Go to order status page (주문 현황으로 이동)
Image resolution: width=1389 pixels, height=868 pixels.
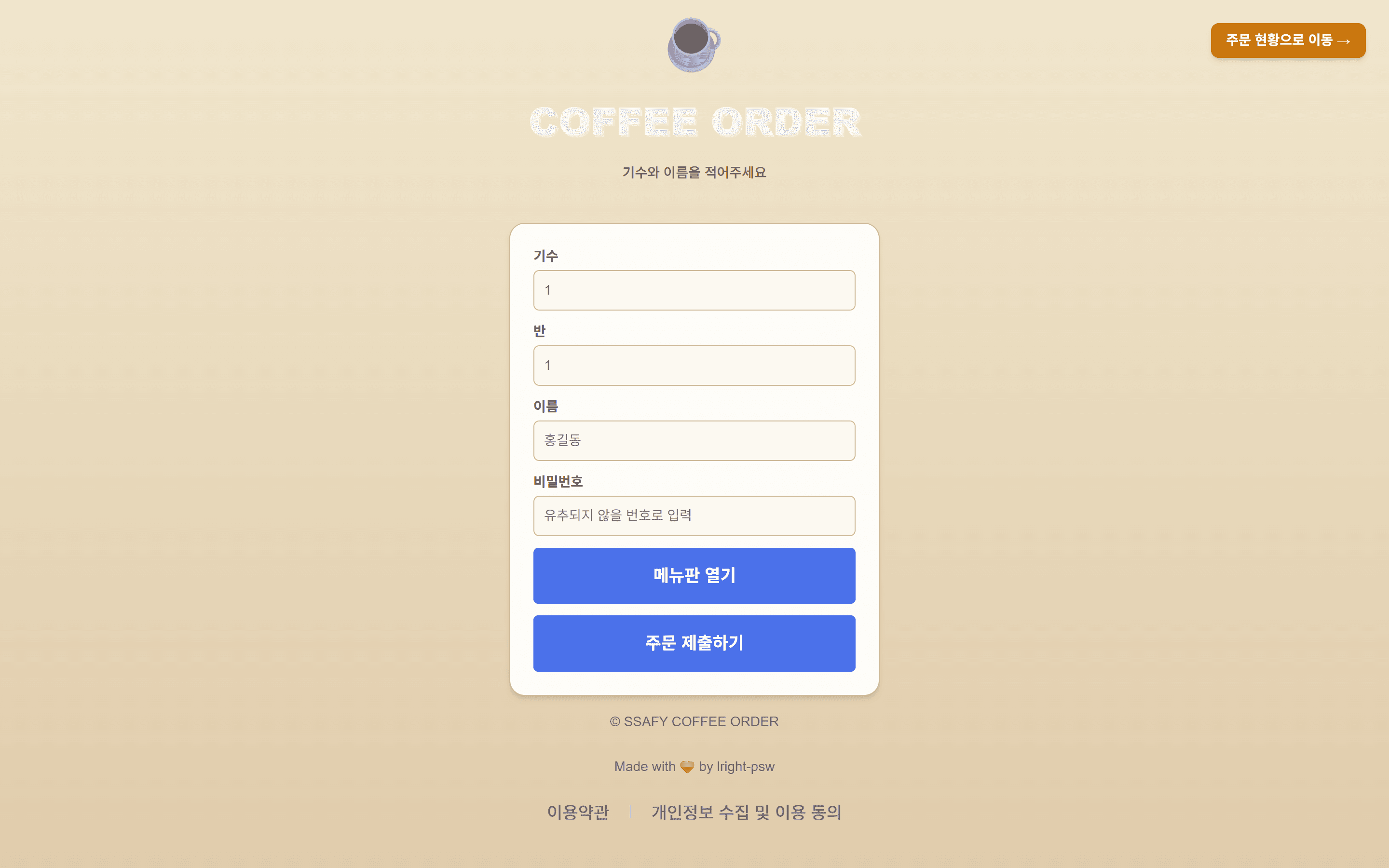(1287, 40)
